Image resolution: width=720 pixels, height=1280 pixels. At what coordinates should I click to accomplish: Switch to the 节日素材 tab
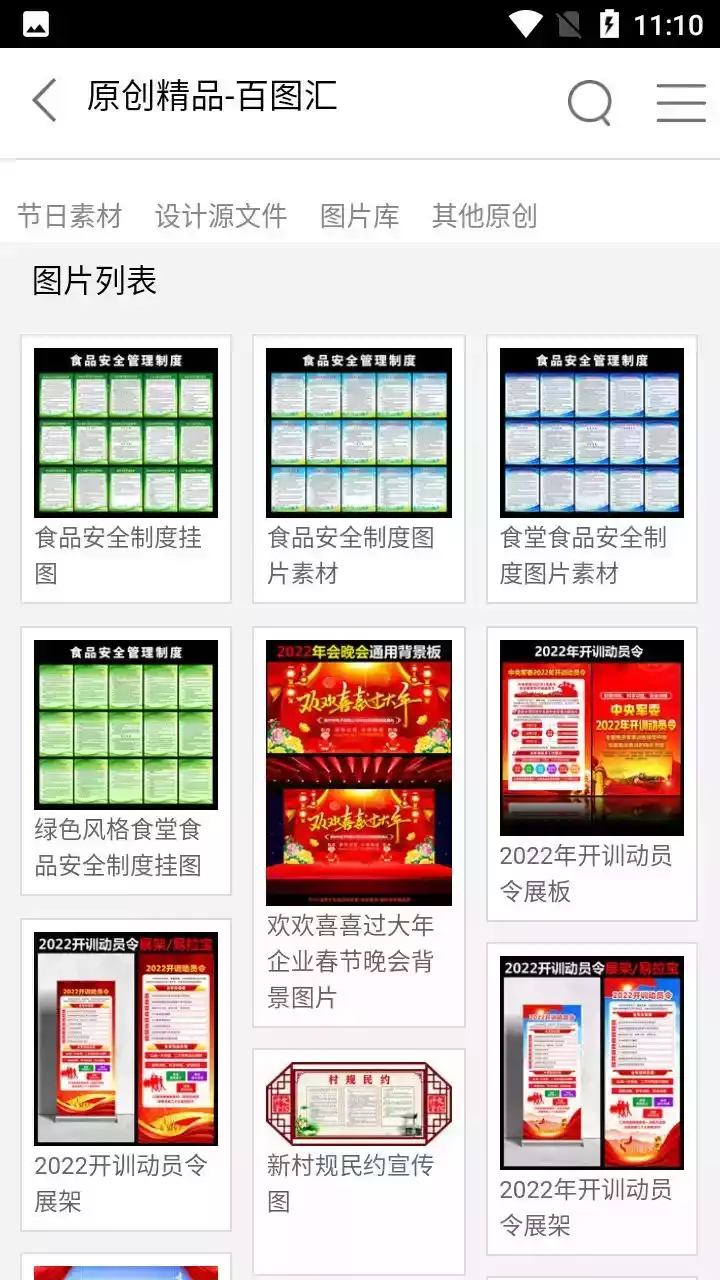tap(69, 216)
